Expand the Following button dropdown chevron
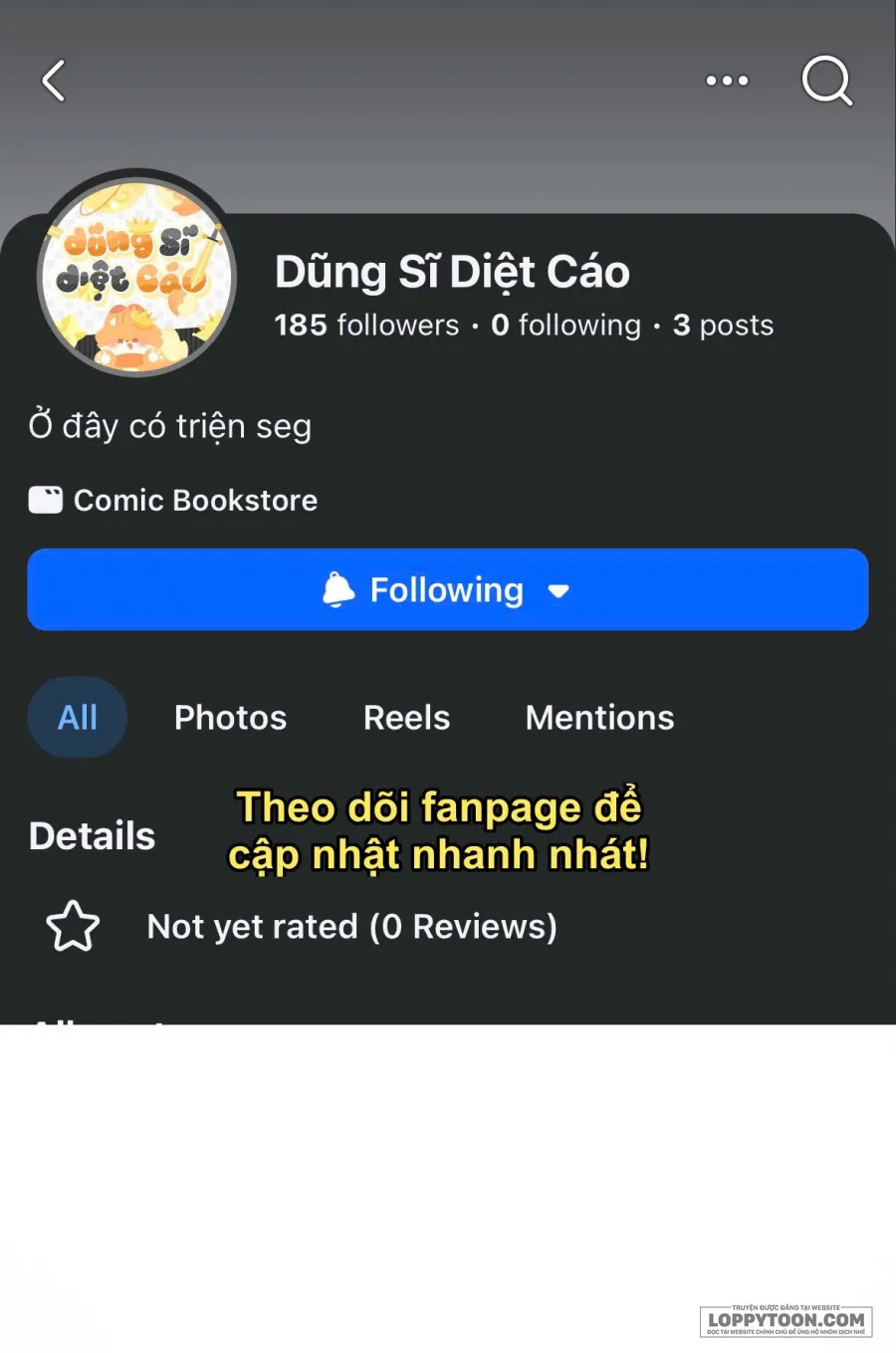The height and width of the screenshot is (1353, 896). (559, 589)
